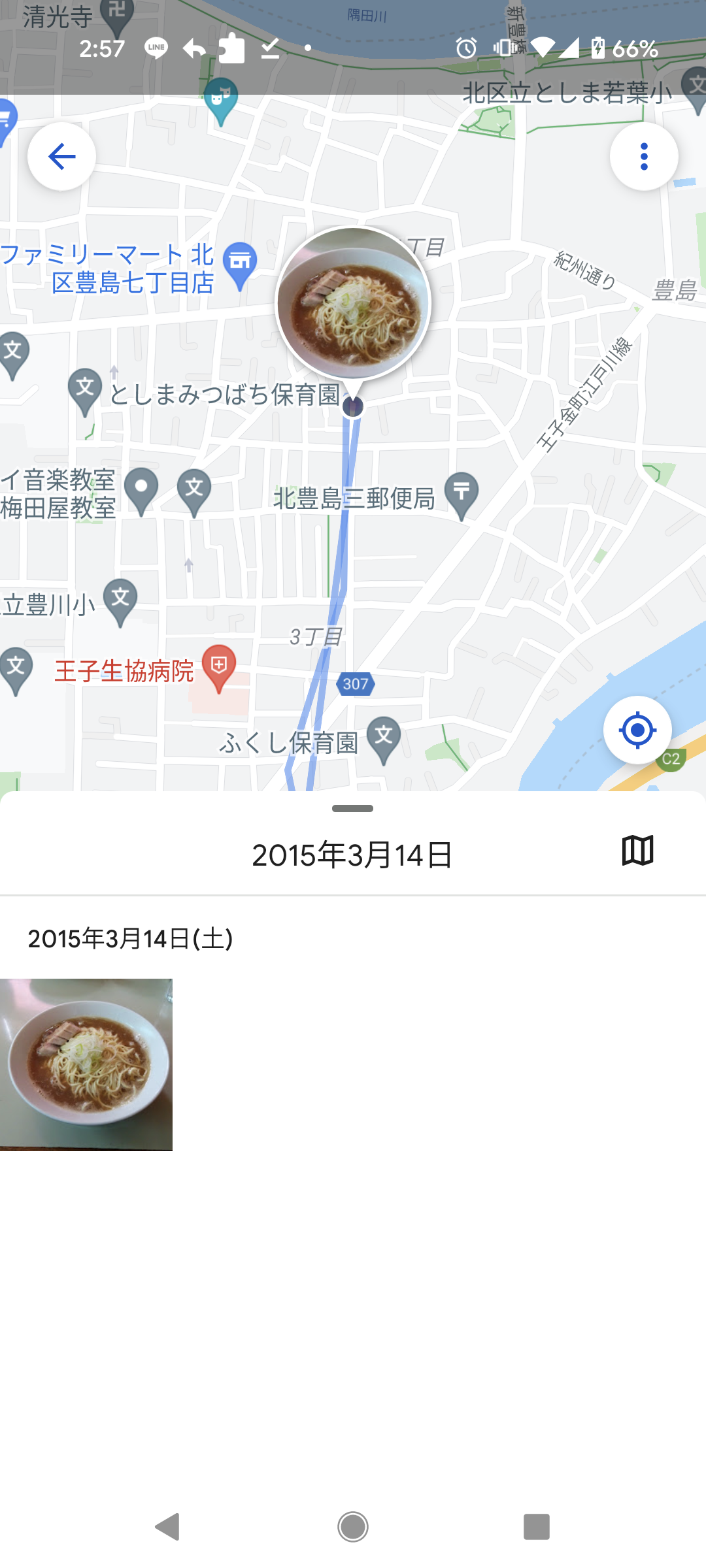The image size is (706, 1568).
Task: Open the recent apps overview
Action: click(536, 1527)
